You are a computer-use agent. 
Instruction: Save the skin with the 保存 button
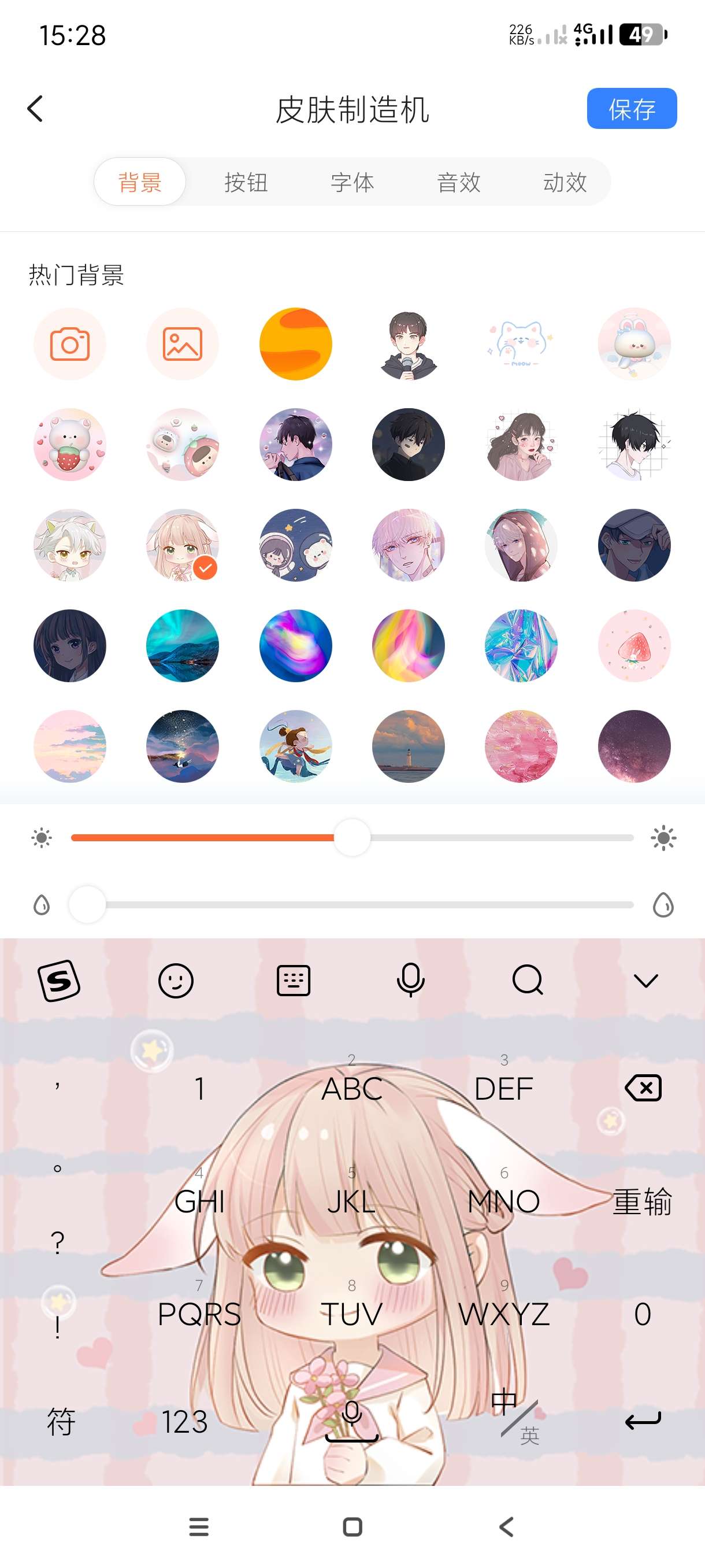631,109
